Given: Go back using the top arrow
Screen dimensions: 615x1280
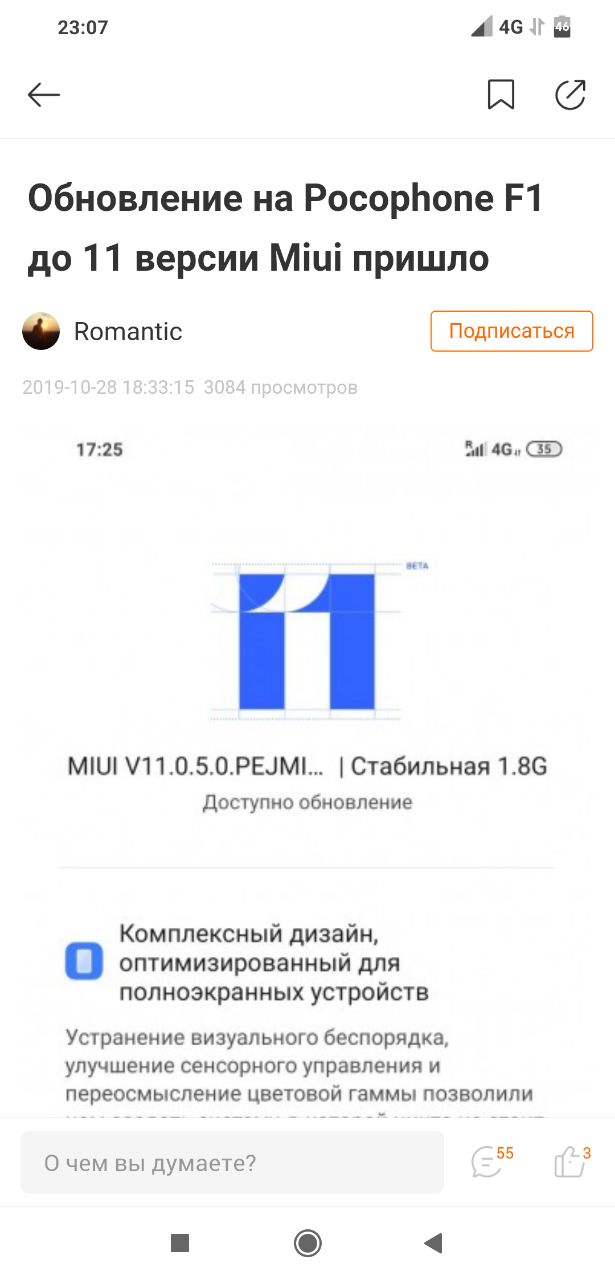Looking at the screenshot, I should pyautogui.click(x=44, y=95).
